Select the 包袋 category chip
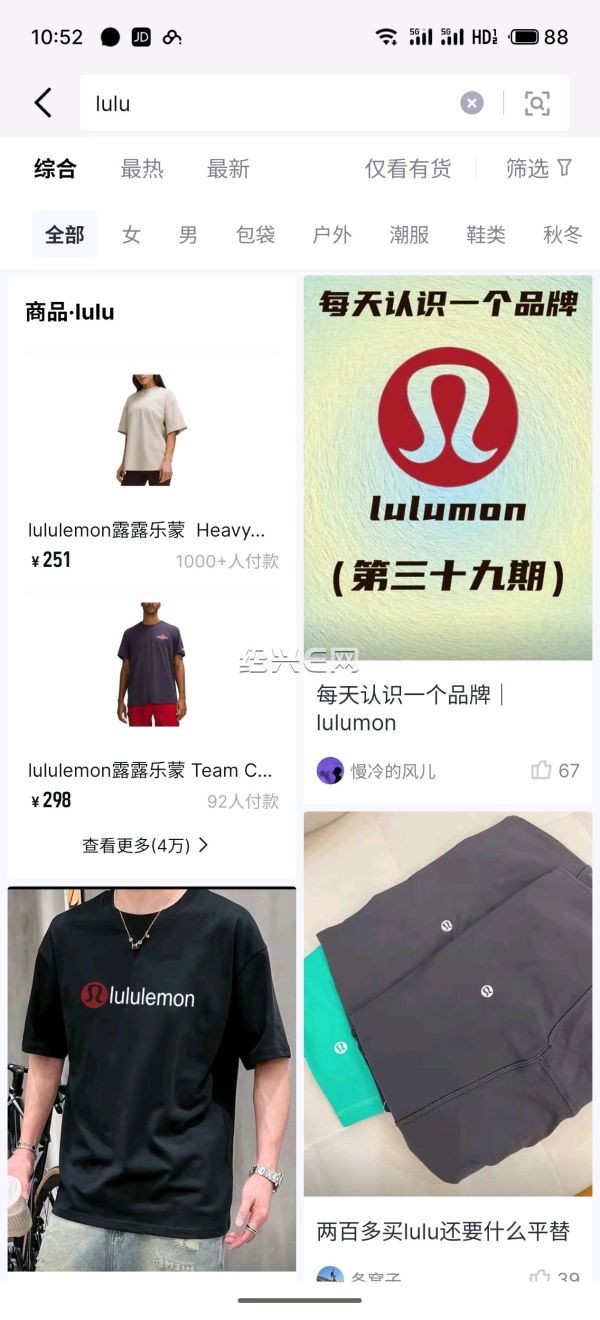Viewport: 600px width, 1320px height. (255, 235)
